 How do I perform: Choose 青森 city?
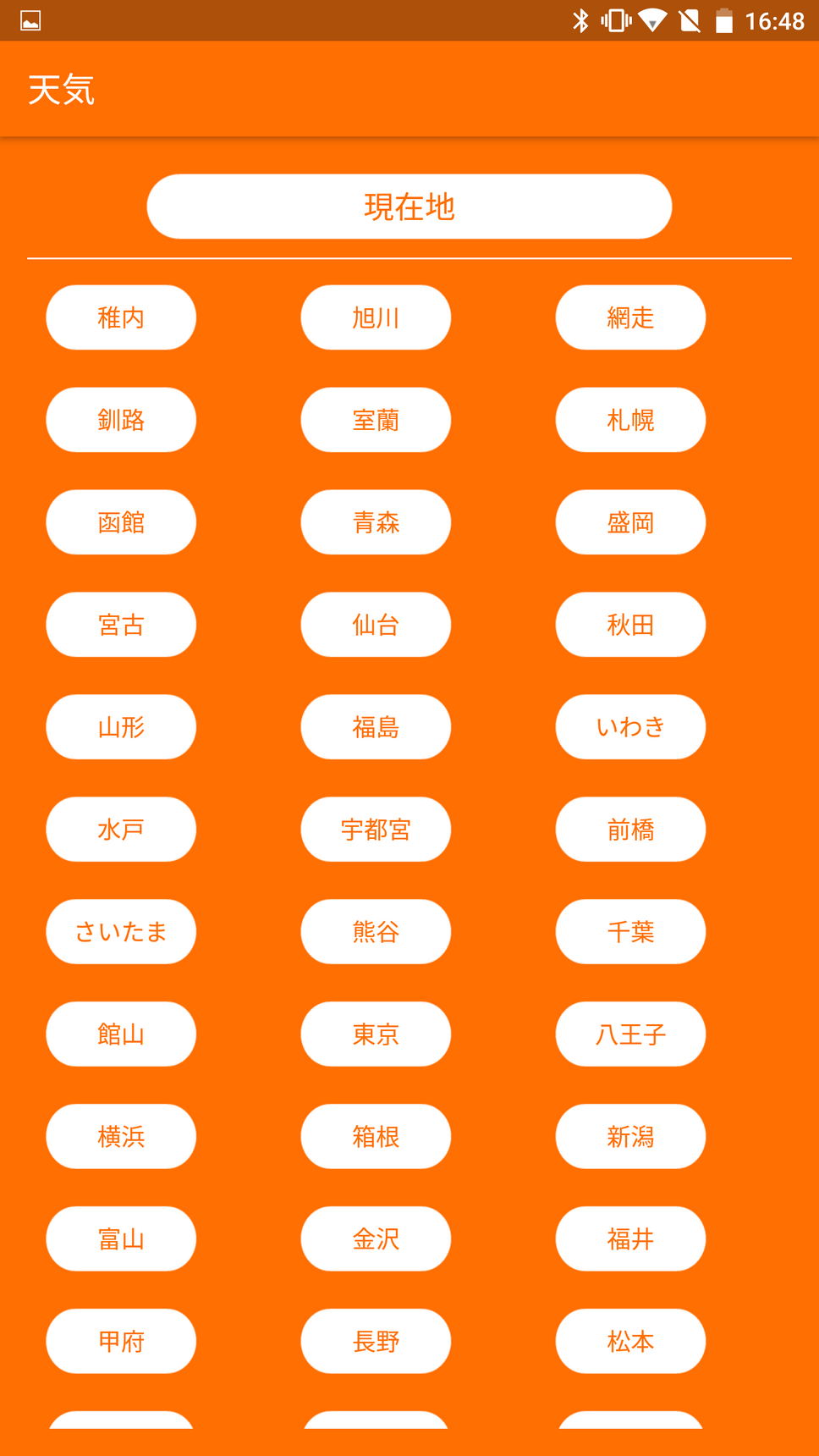(376, 522)
